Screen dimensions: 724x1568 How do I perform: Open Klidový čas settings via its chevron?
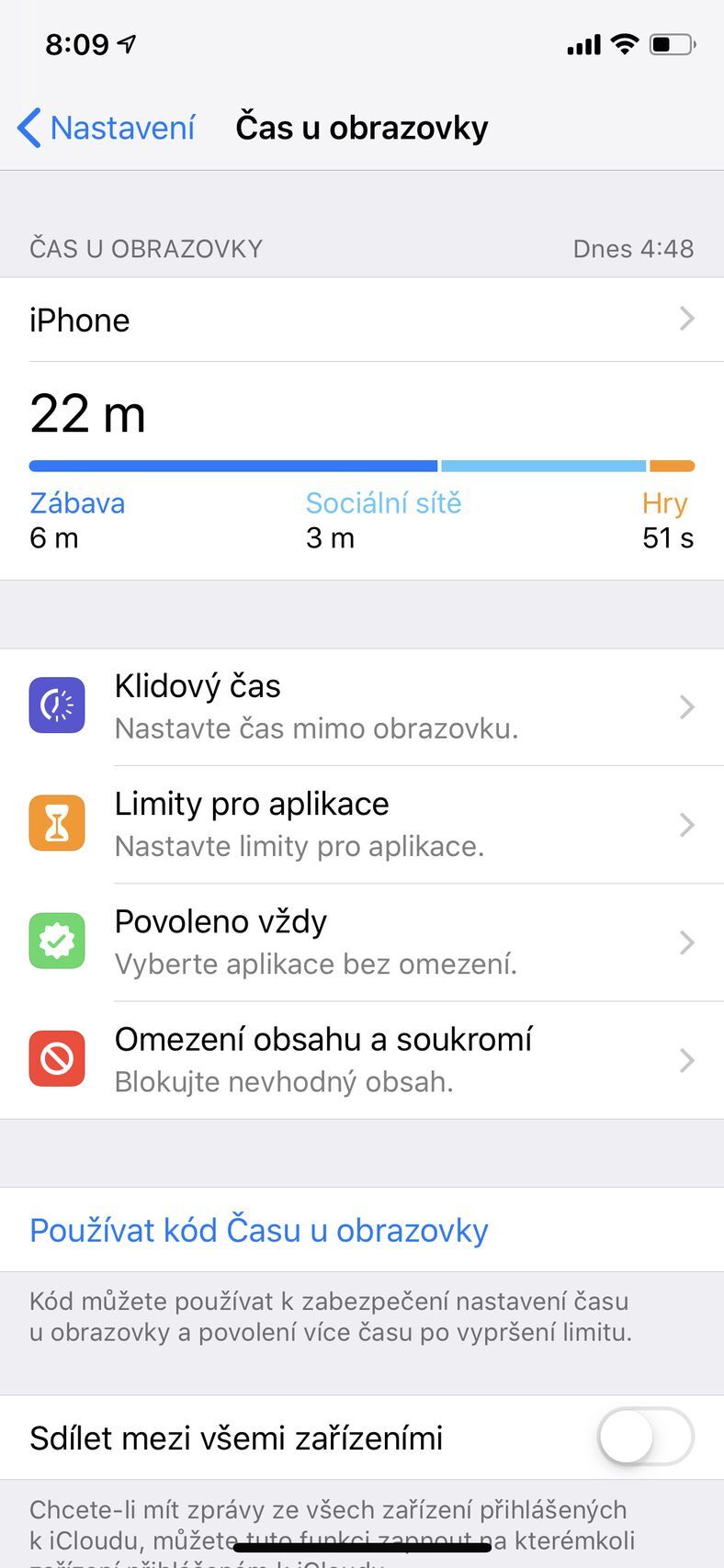tap(685, 706)
